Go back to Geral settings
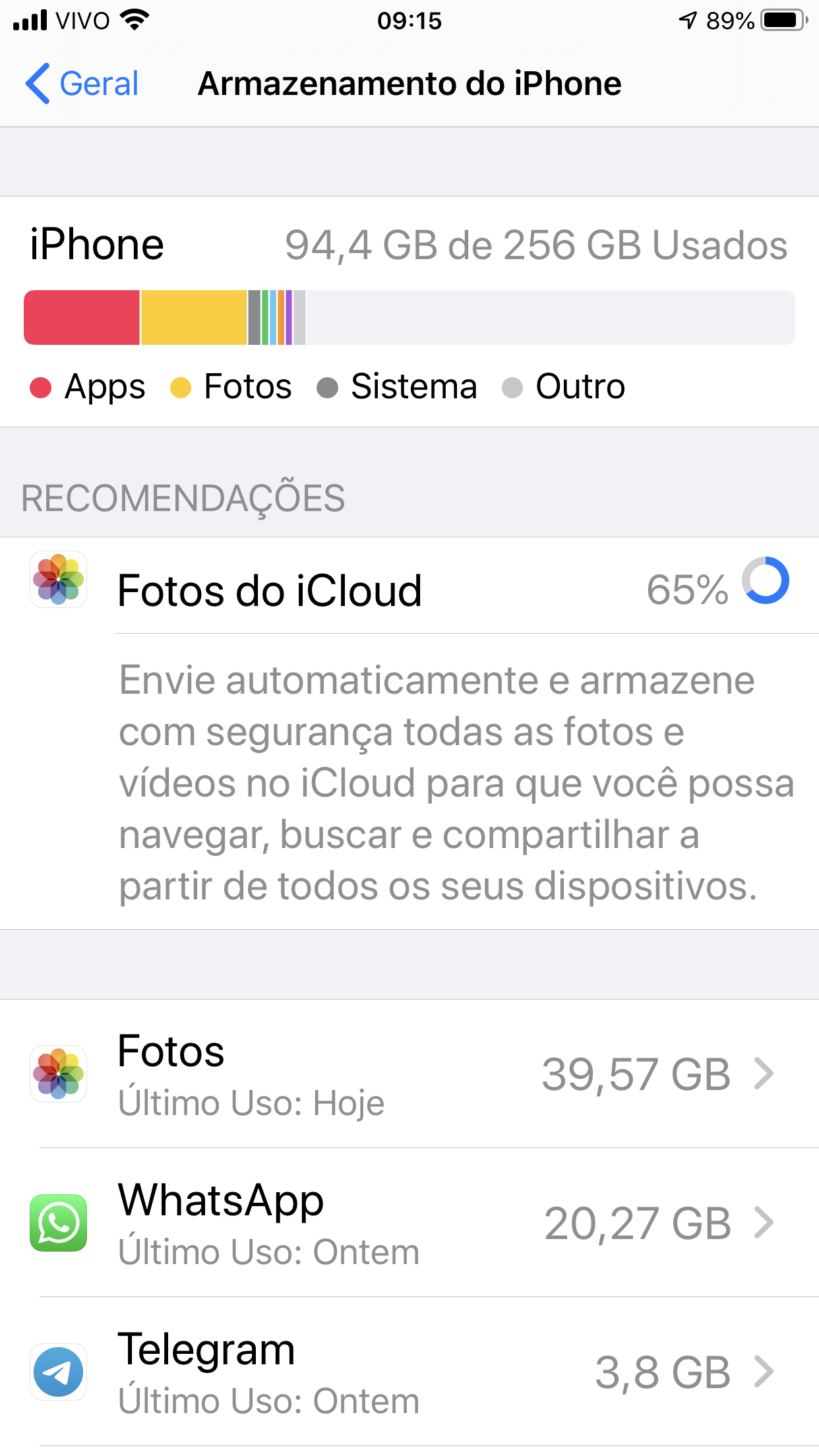This screenshot has width=819, height=1456. (82, 84)
